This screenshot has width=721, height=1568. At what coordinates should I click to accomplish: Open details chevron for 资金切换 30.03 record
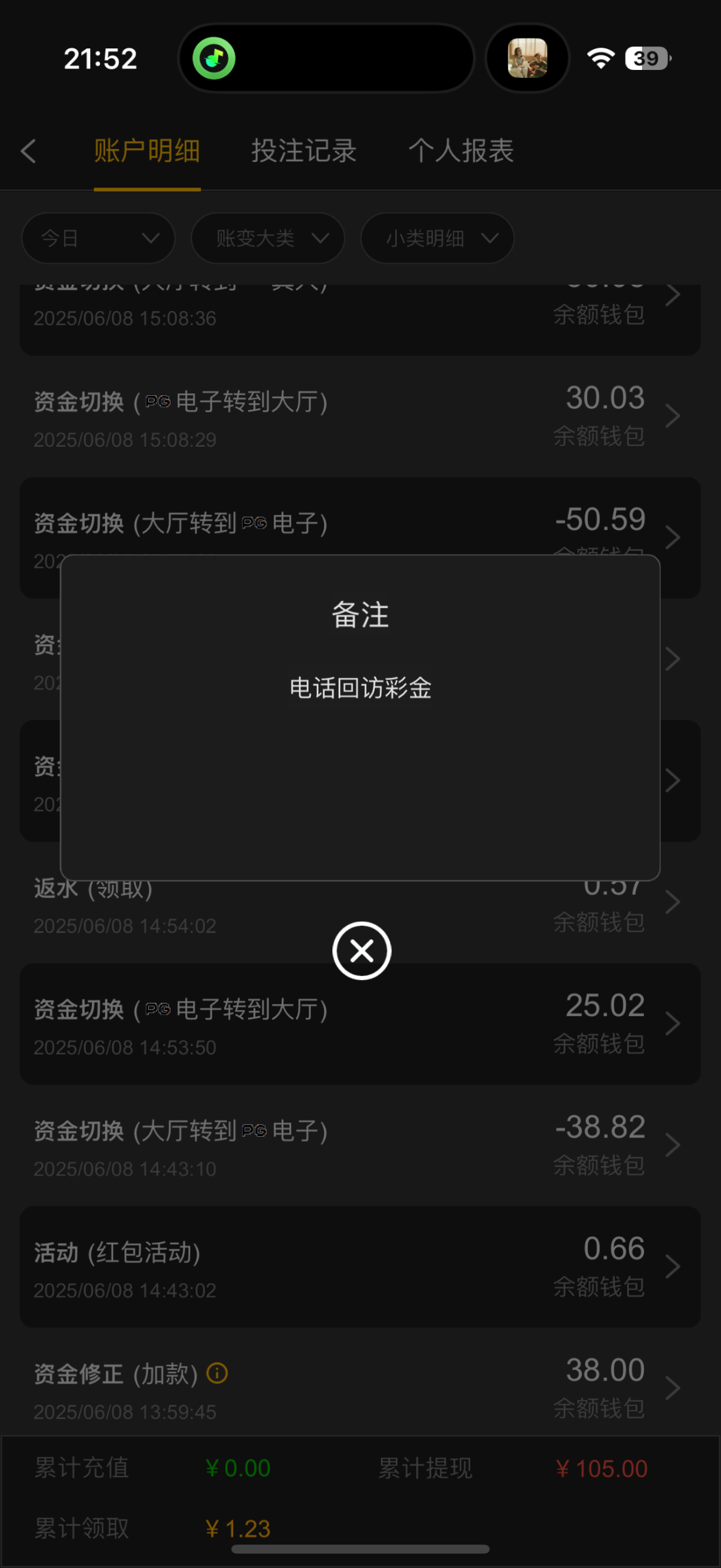(x=673, y=416)
